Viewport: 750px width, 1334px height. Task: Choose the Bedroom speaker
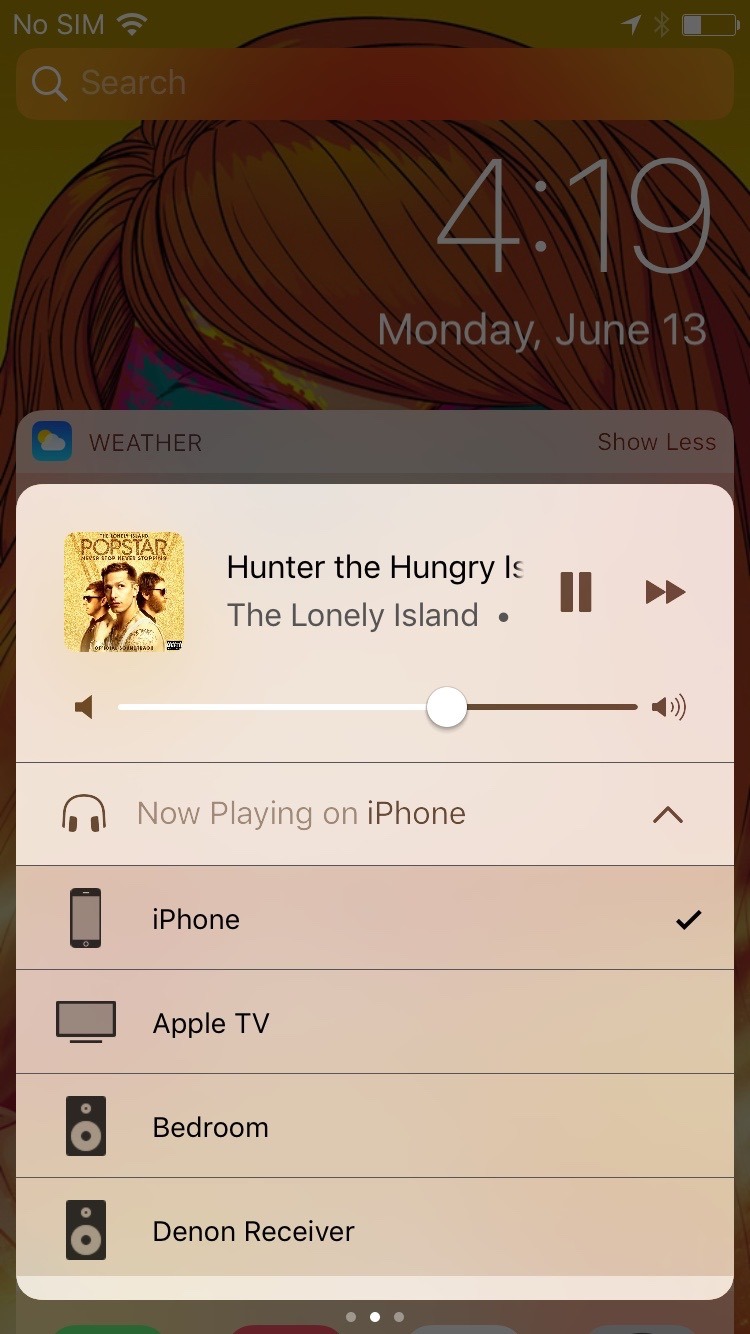tap(375, 1126)
